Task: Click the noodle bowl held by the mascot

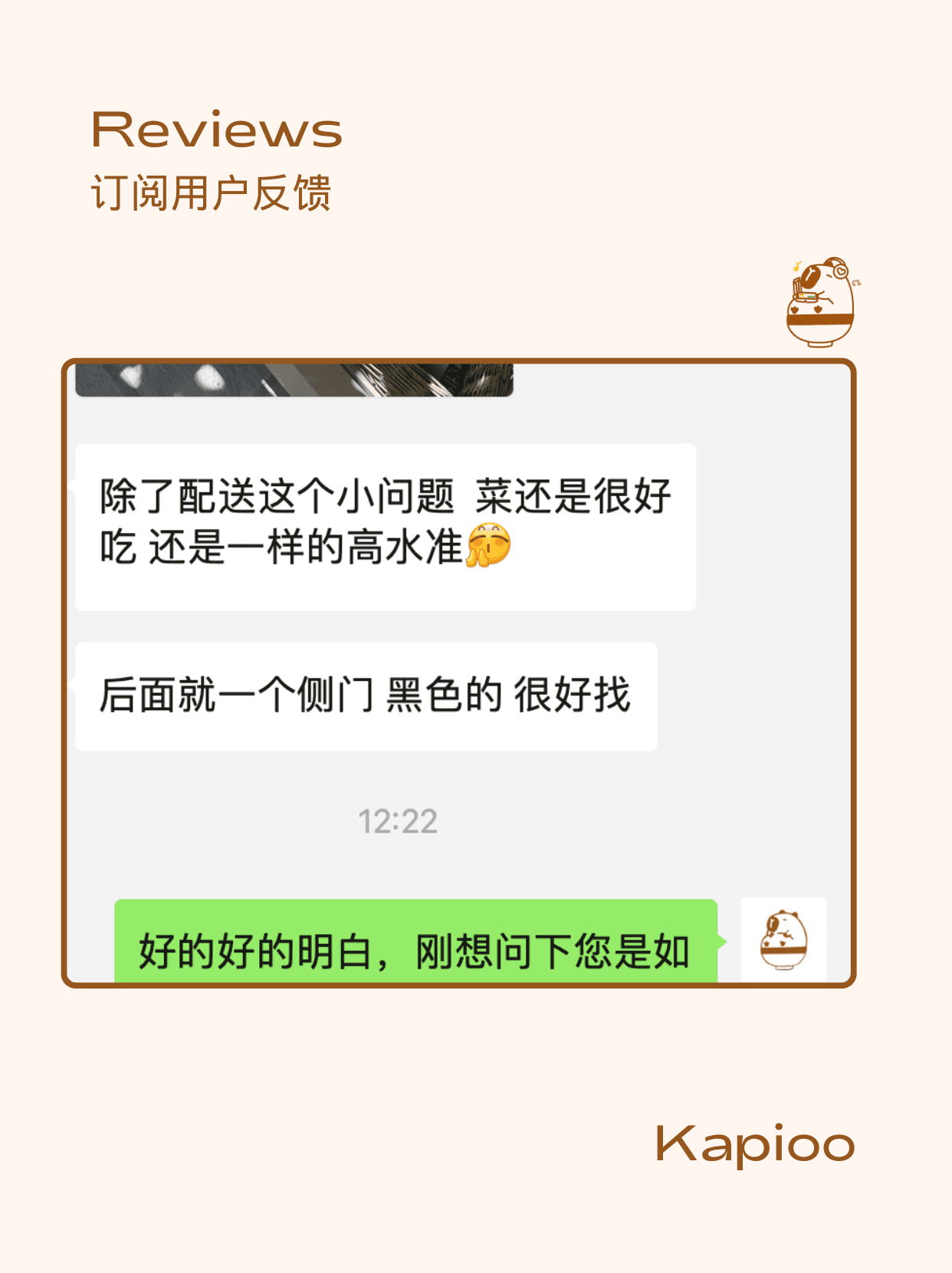Action: 805,297
